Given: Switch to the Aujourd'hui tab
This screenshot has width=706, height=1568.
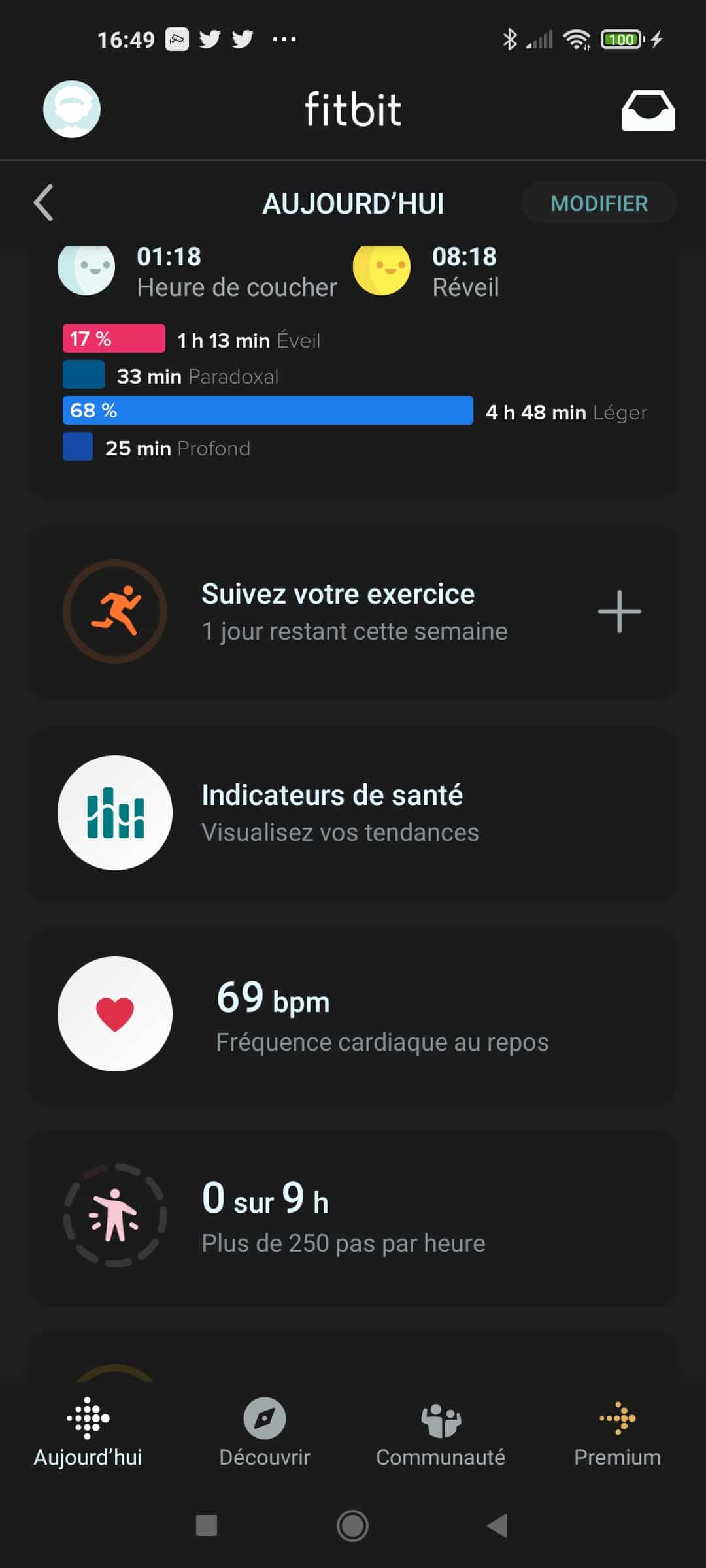Looking at the screenshot, I should (88, 1432).
